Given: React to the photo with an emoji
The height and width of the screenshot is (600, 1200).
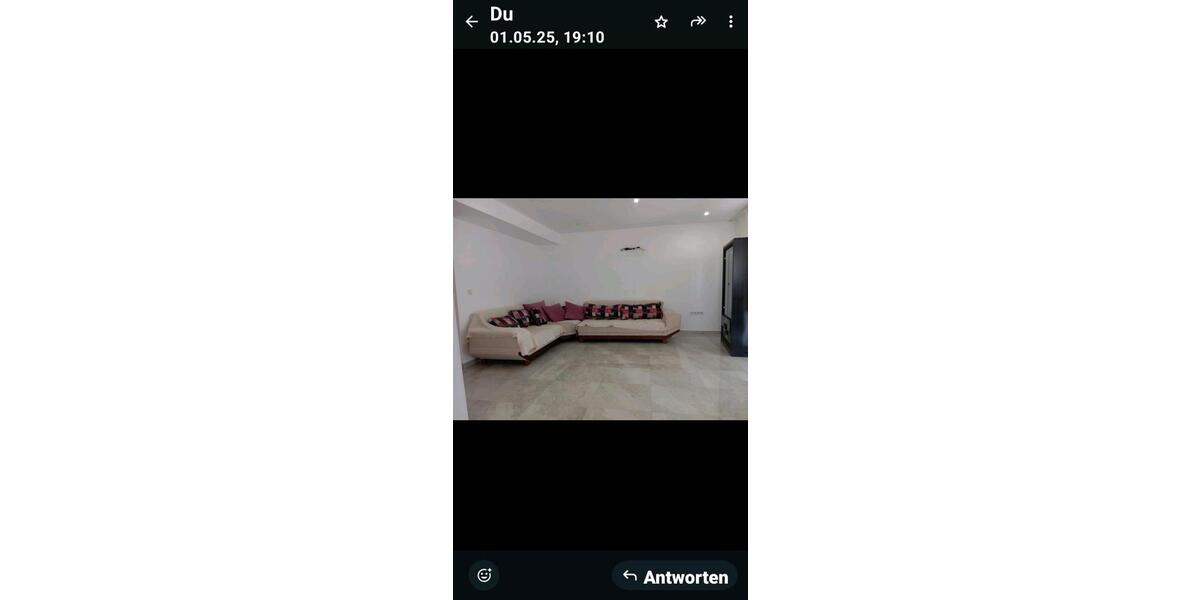Looking at the screenshot, I should click(484, 575).
